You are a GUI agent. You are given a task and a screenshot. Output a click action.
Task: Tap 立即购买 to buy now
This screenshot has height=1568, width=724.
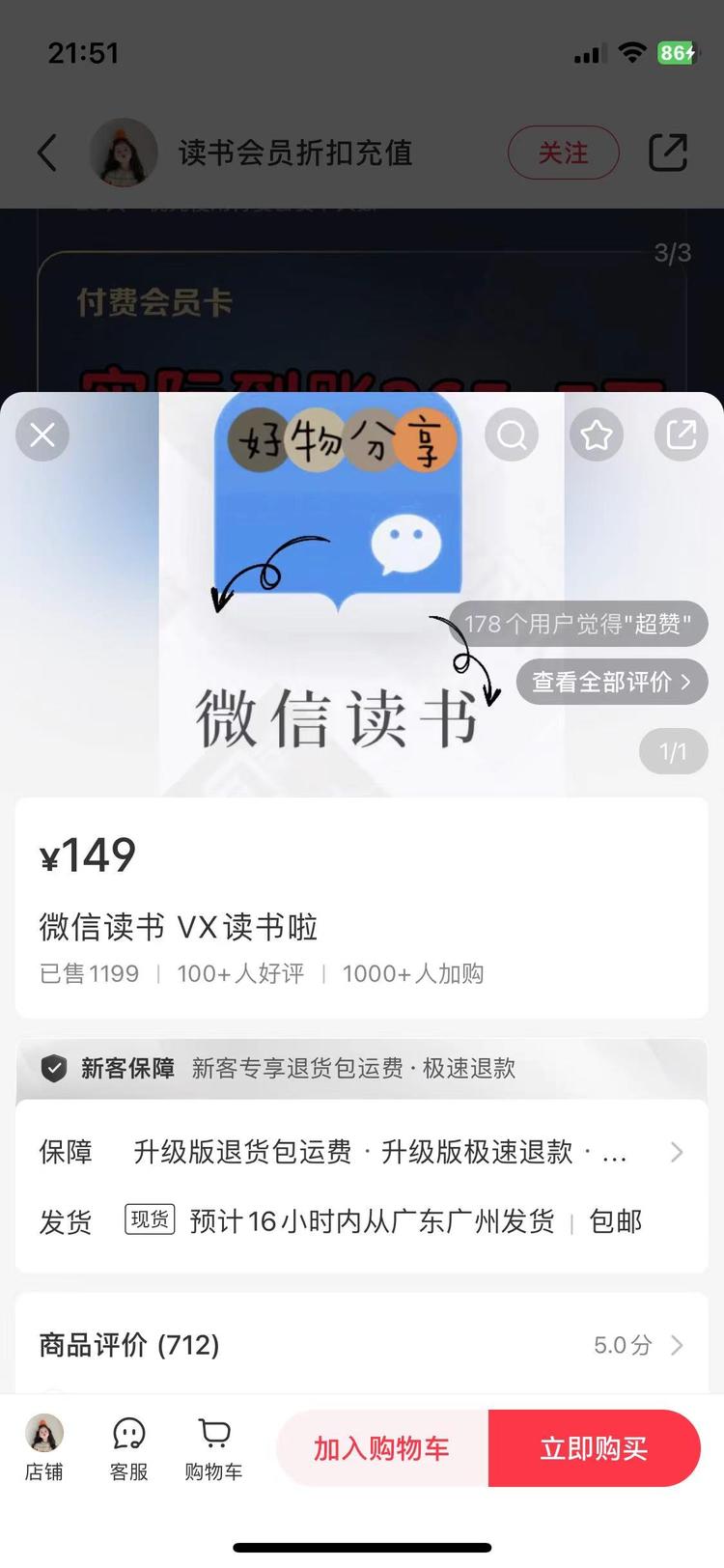click(595, 1447)
